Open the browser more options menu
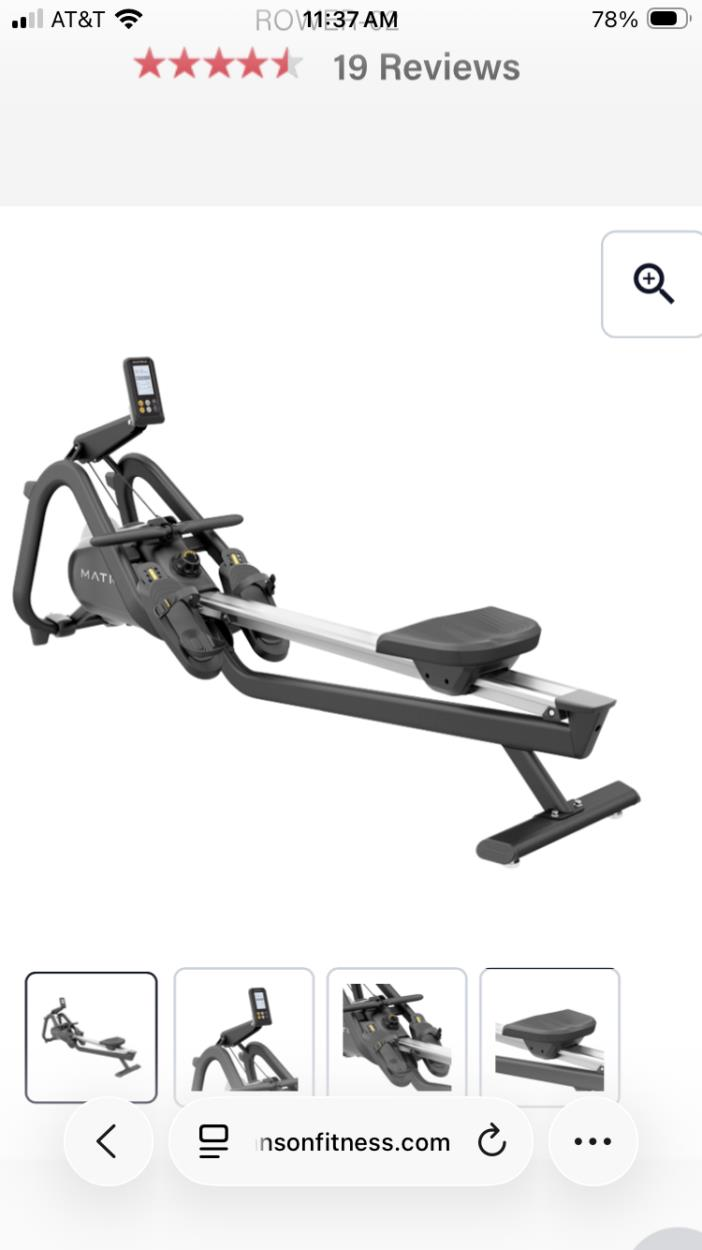Viewport: 702px width, 1250px height. coord(593,1141)
